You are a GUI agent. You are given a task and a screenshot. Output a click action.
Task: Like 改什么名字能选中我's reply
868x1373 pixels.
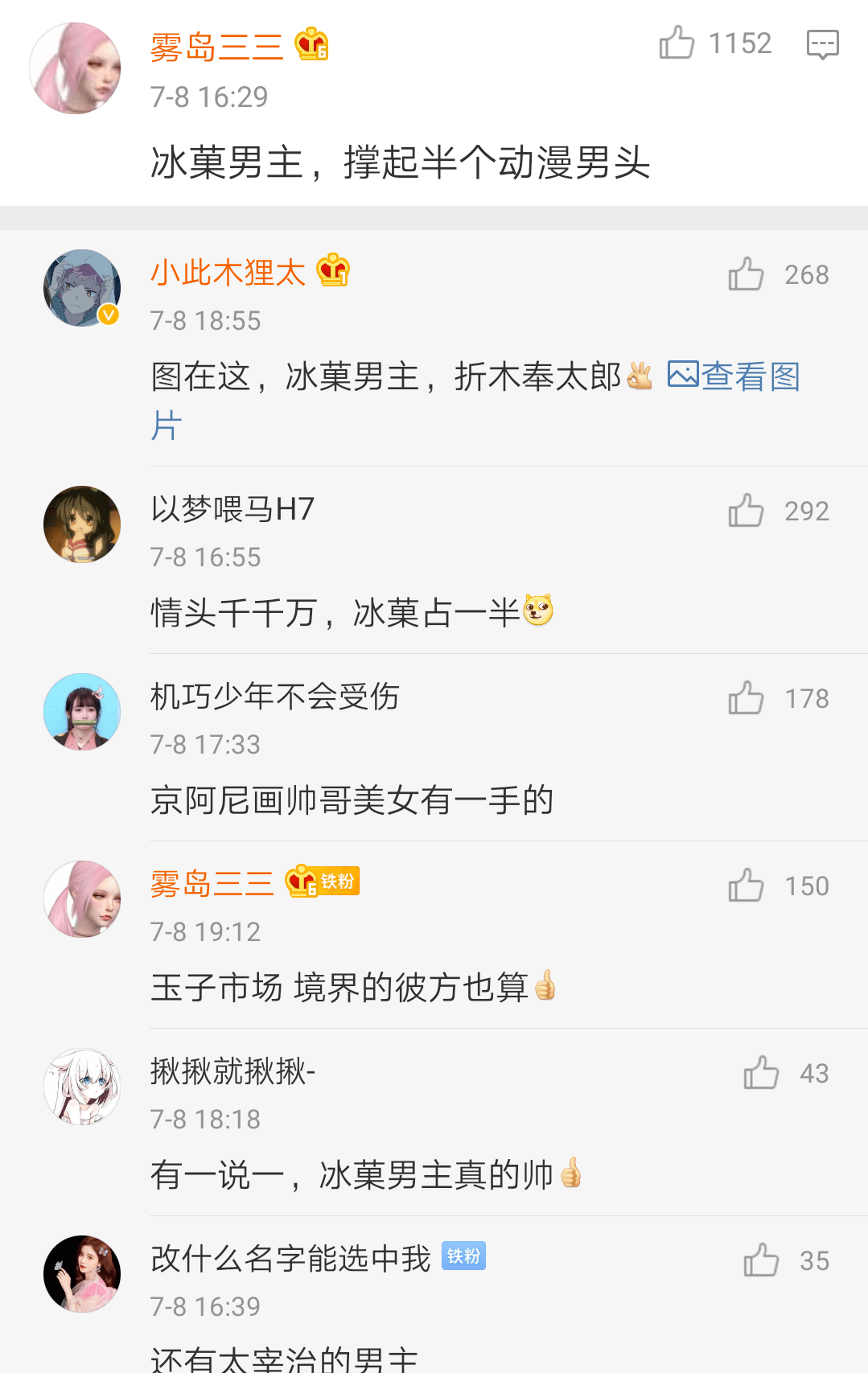click(x=761, y=1260)
